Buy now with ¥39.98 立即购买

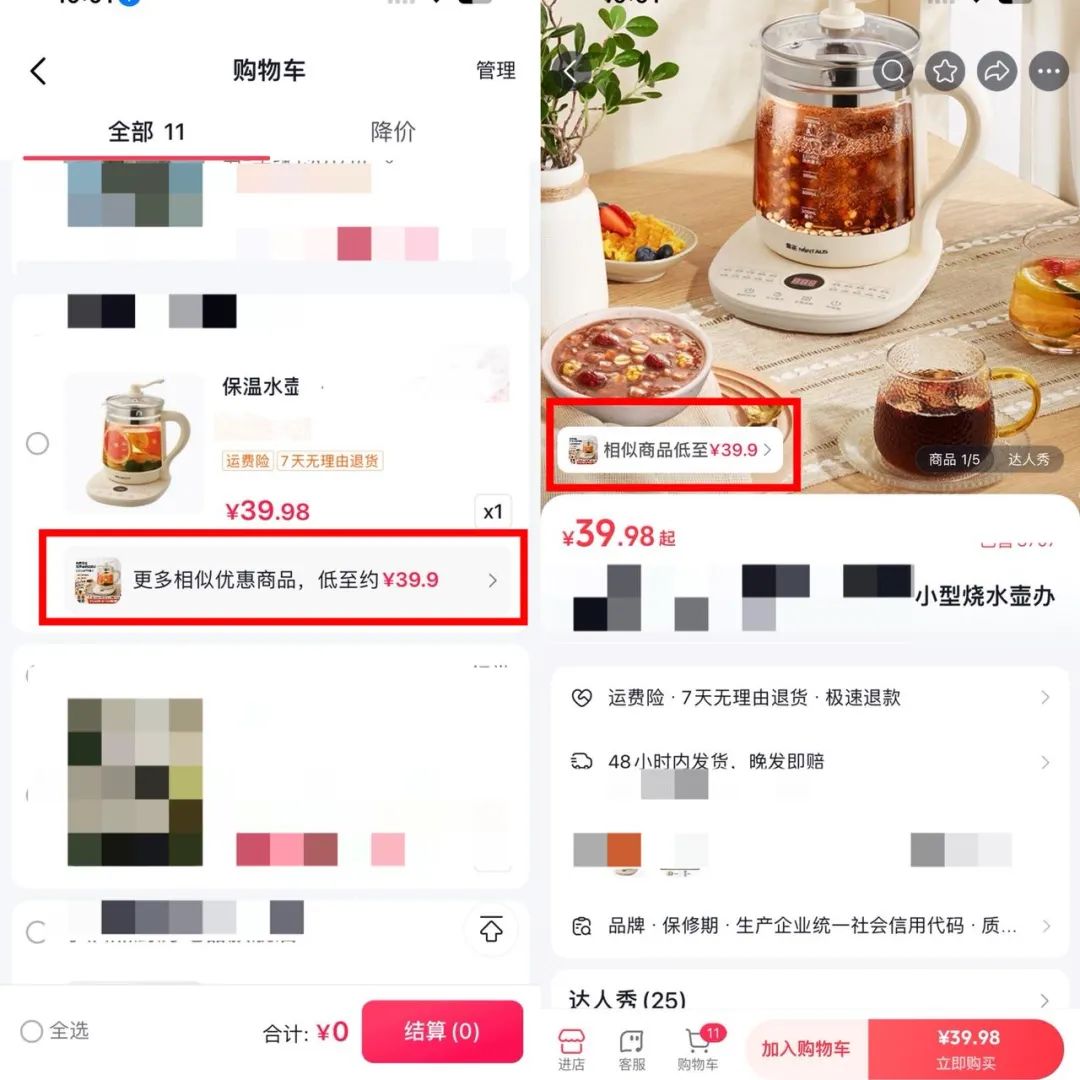pyautogui.click(x=966, y=1048)
